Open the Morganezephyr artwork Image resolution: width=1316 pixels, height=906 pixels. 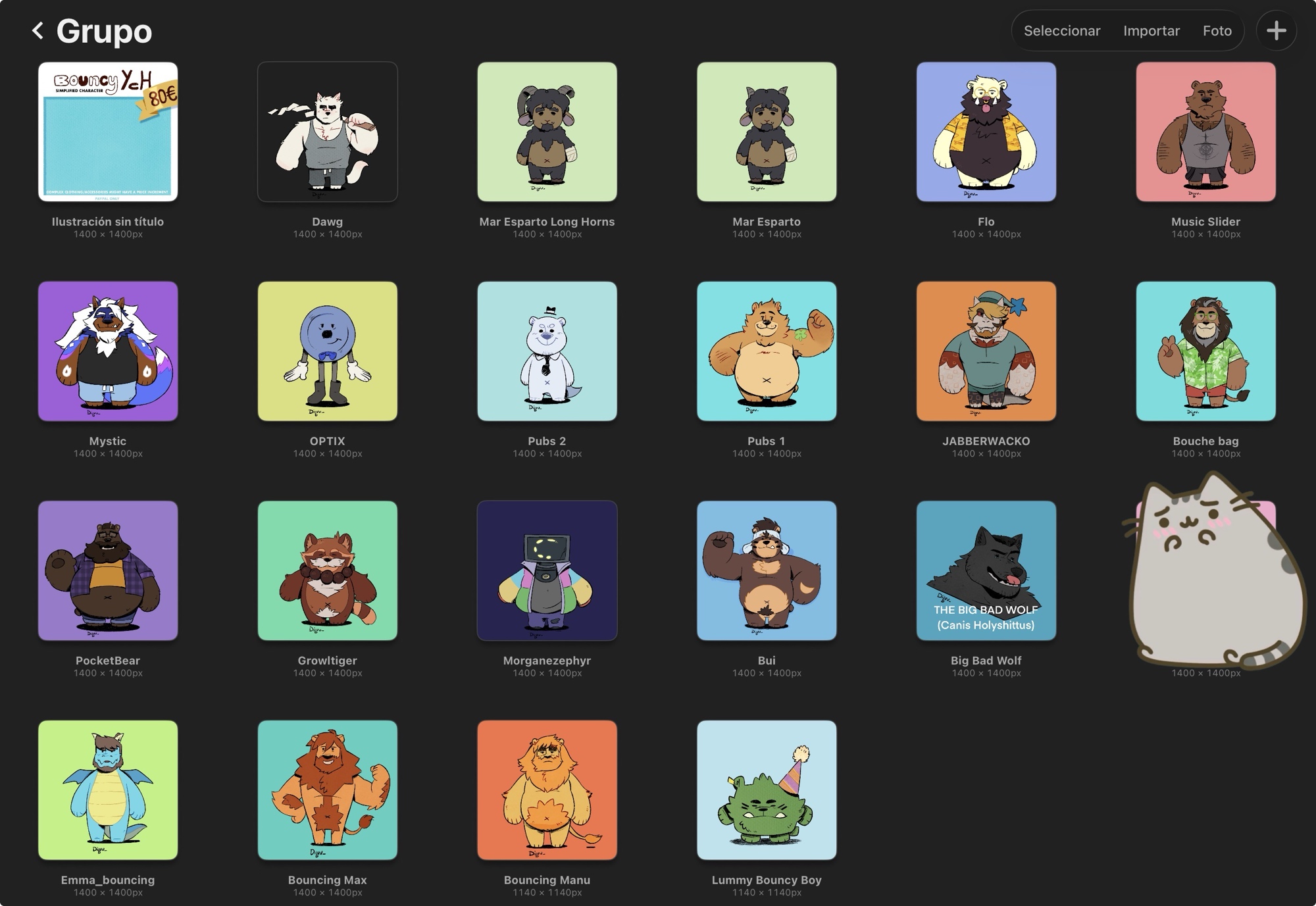[547, 570]
